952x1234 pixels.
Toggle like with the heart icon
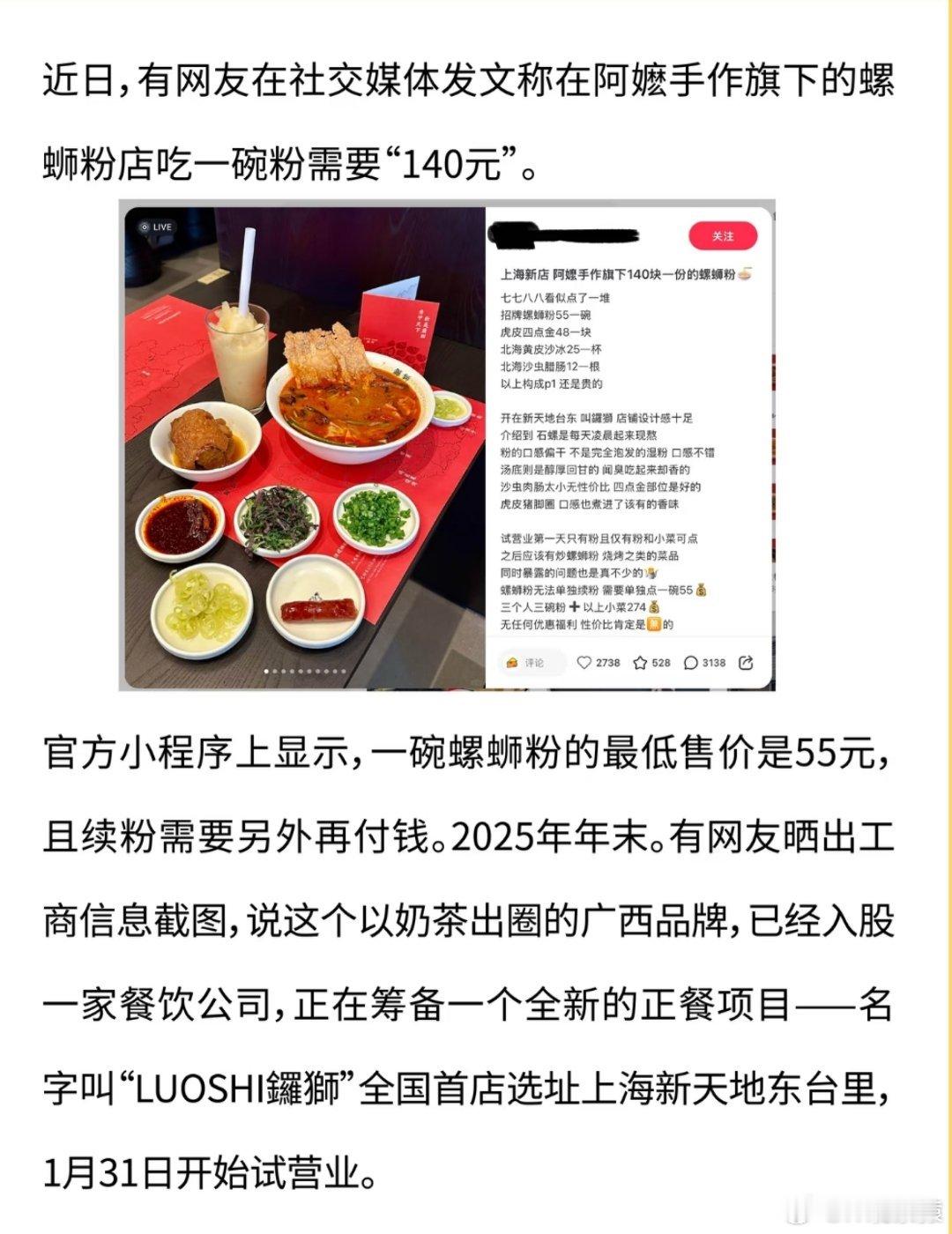point(585,662)
